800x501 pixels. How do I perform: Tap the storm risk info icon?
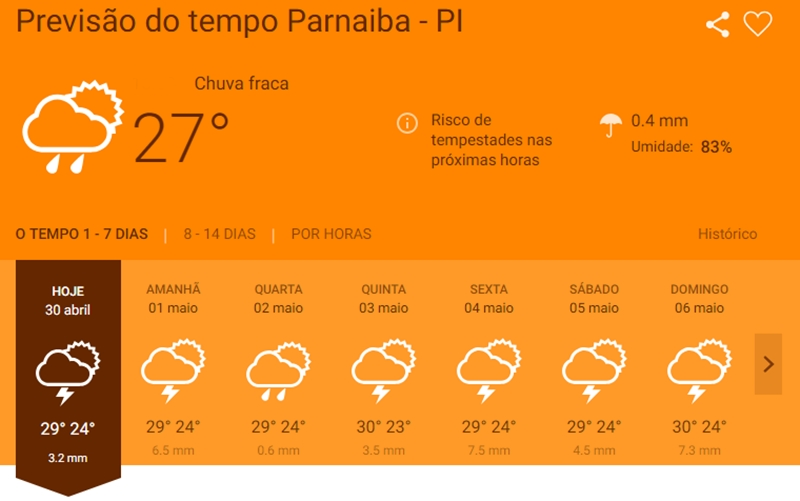point(407,123)
